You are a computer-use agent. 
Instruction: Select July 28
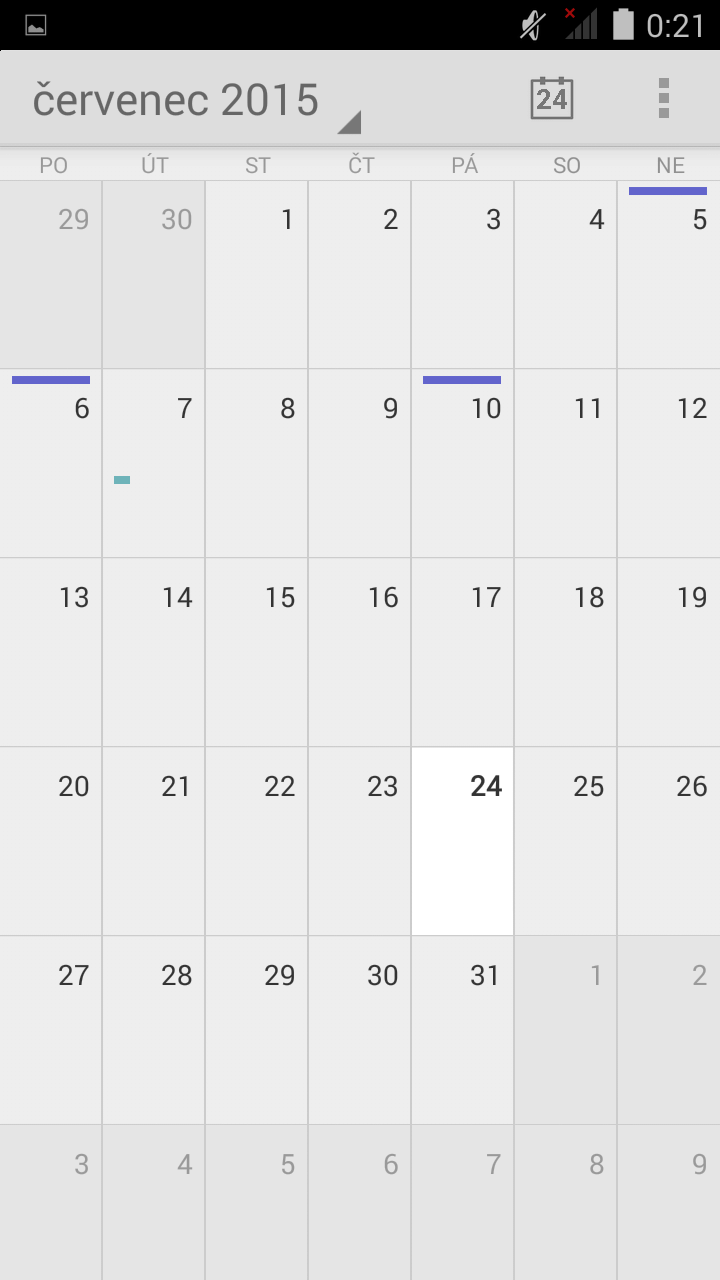[x=154, y=1030]
